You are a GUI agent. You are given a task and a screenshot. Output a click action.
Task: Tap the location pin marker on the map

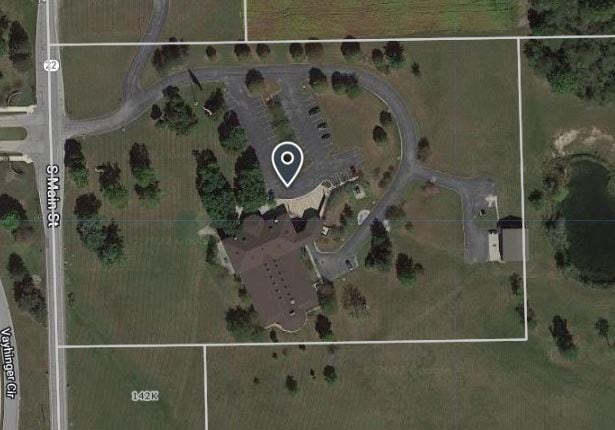[x=288, y=163]
